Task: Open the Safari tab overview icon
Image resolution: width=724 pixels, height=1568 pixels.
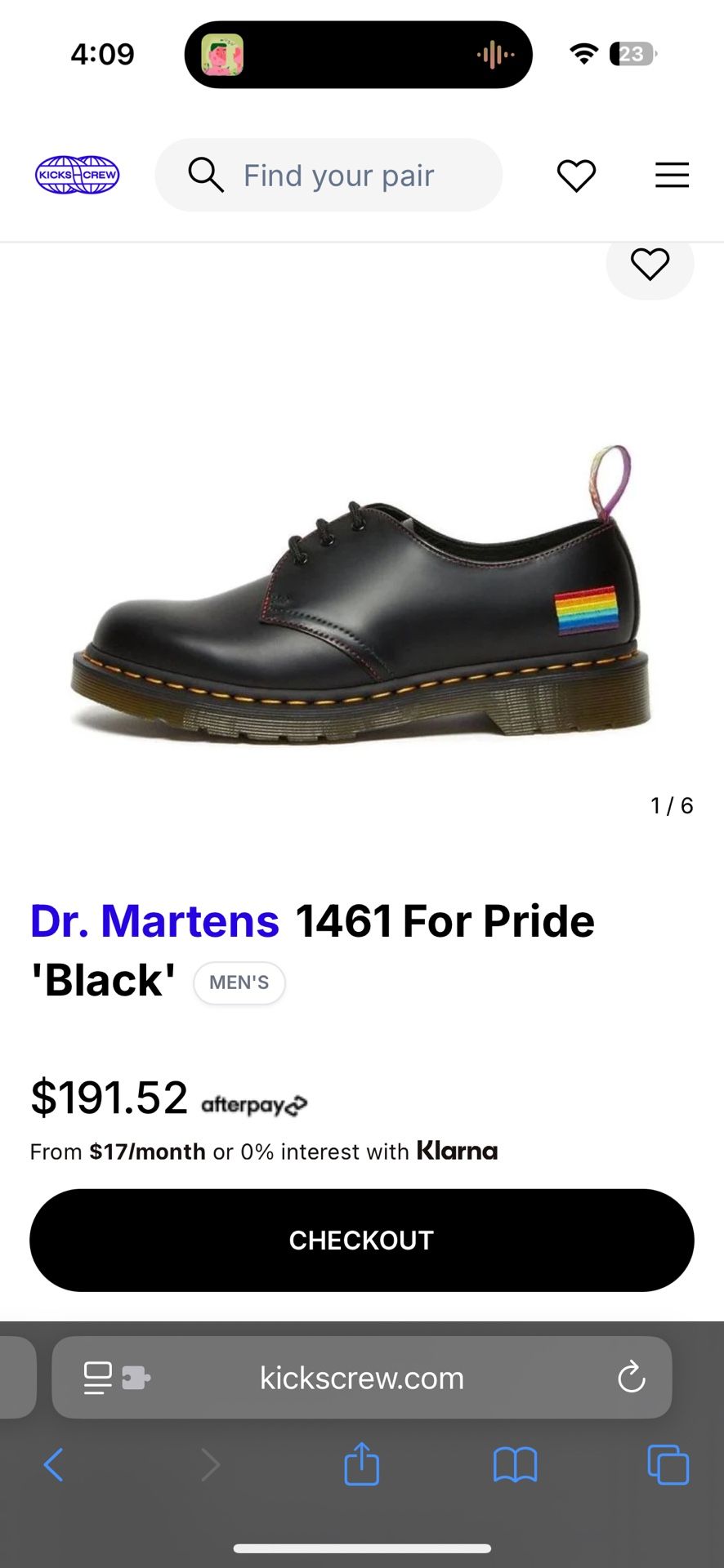Action: coord(667,1464)
